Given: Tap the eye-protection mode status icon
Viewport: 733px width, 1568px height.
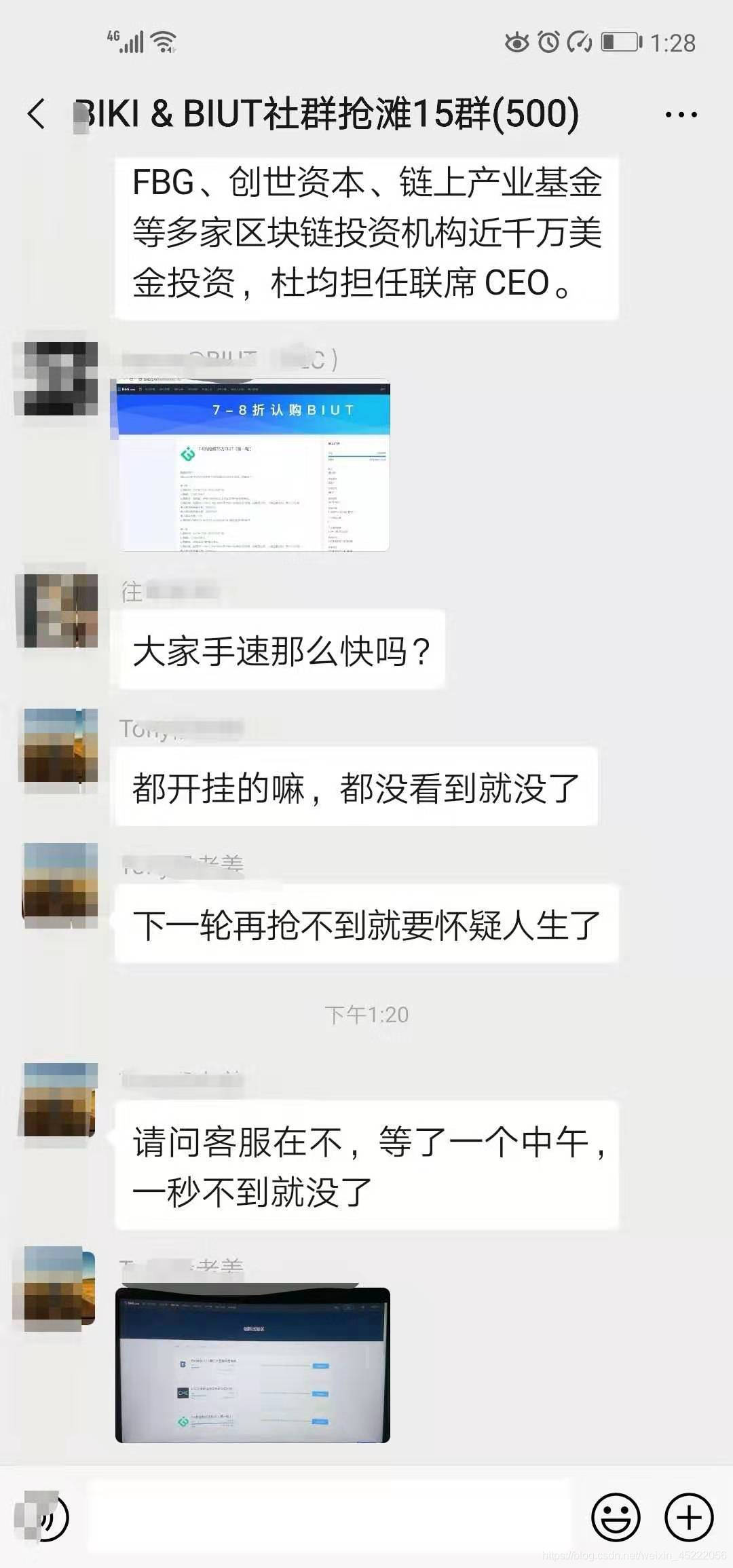Looking at the screenshot, I should coord(516,42).
